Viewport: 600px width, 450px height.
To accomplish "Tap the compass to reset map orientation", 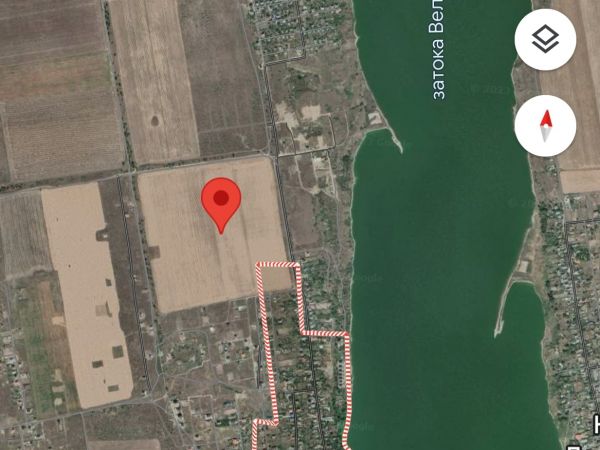I will tap(545, 127).
